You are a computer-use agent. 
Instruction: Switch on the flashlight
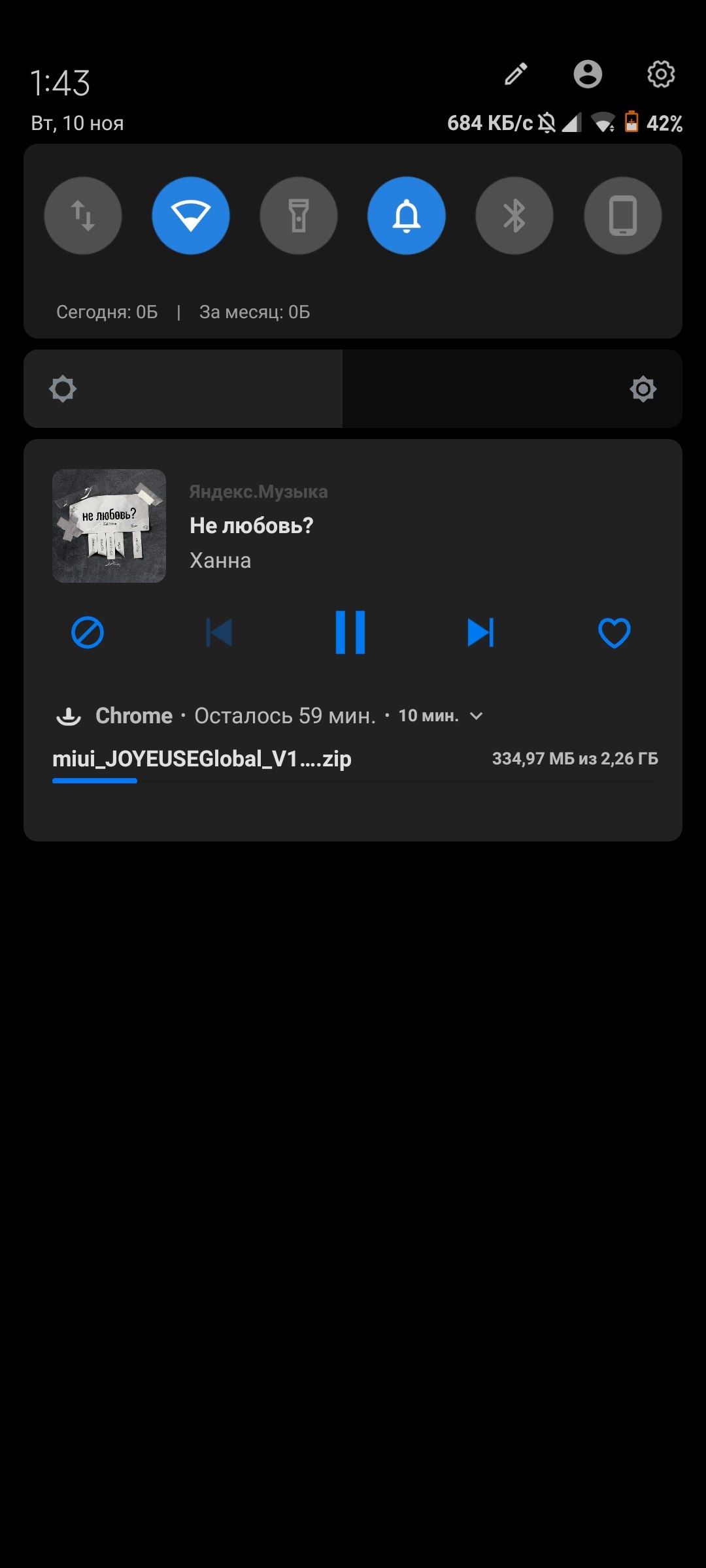(299, 216)
